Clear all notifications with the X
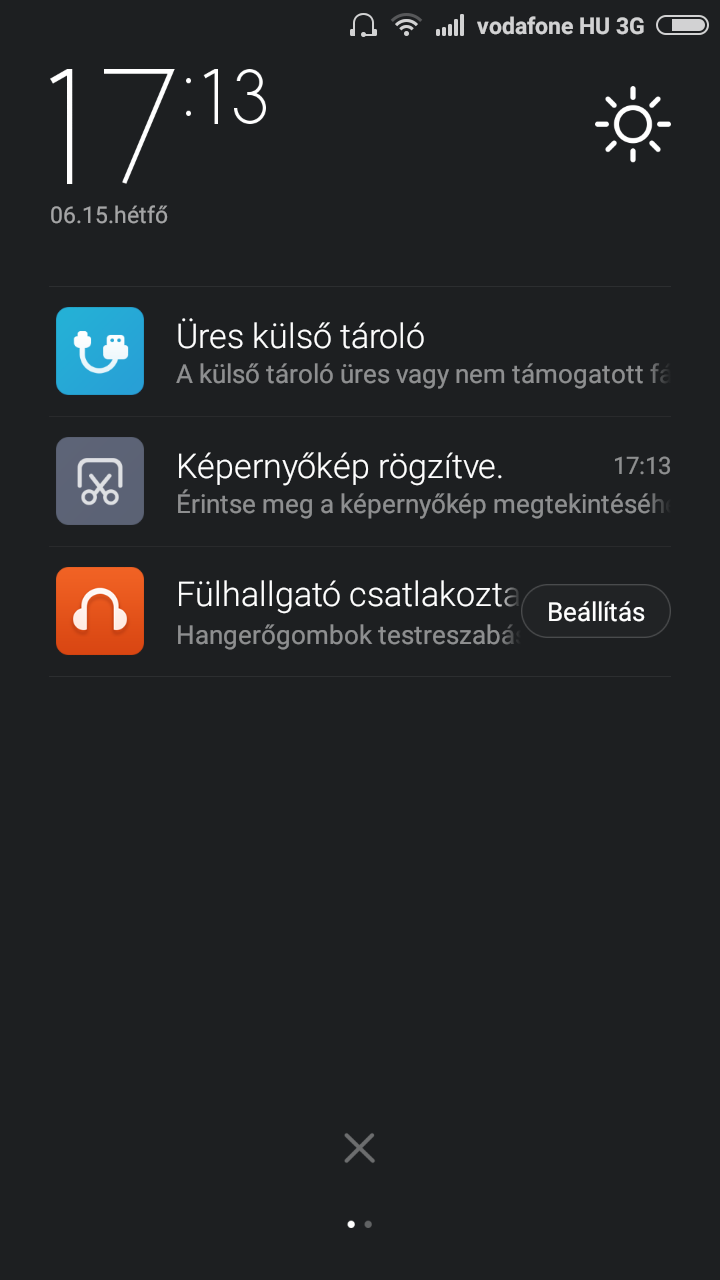 359,1148
